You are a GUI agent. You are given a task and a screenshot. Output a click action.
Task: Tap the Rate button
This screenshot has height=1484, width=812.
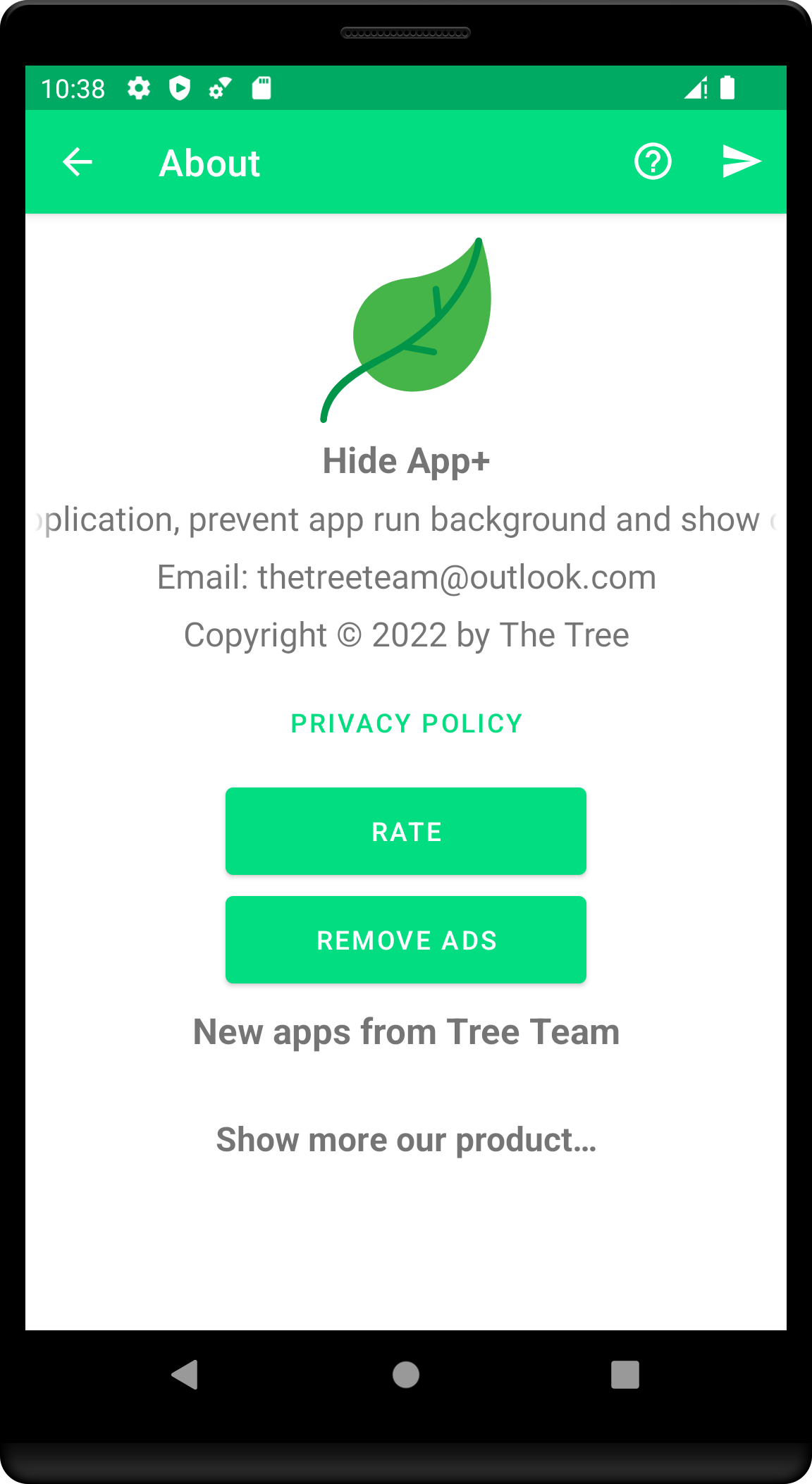[x=406, y=831]
